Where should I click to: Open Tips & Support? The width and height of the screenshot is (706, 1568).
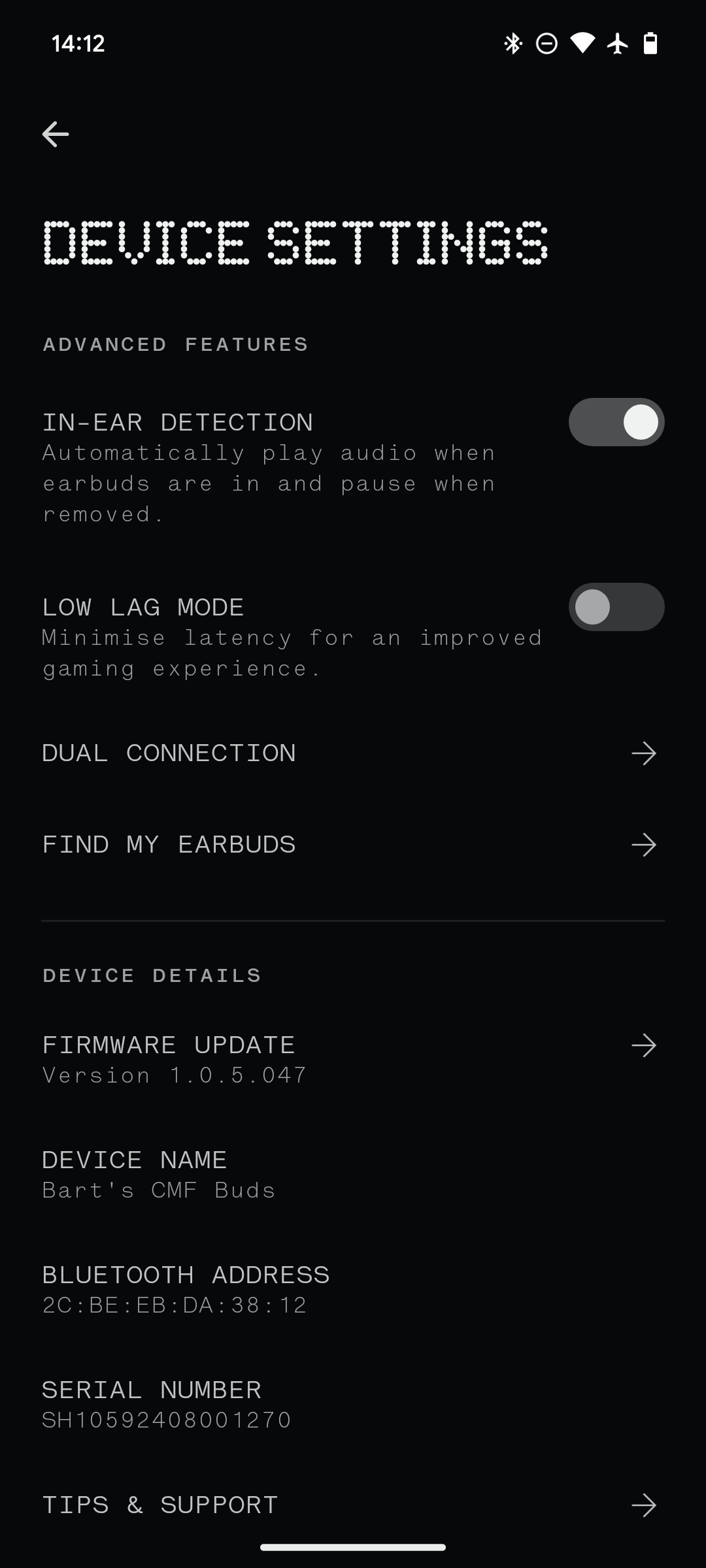(353, 1505)
